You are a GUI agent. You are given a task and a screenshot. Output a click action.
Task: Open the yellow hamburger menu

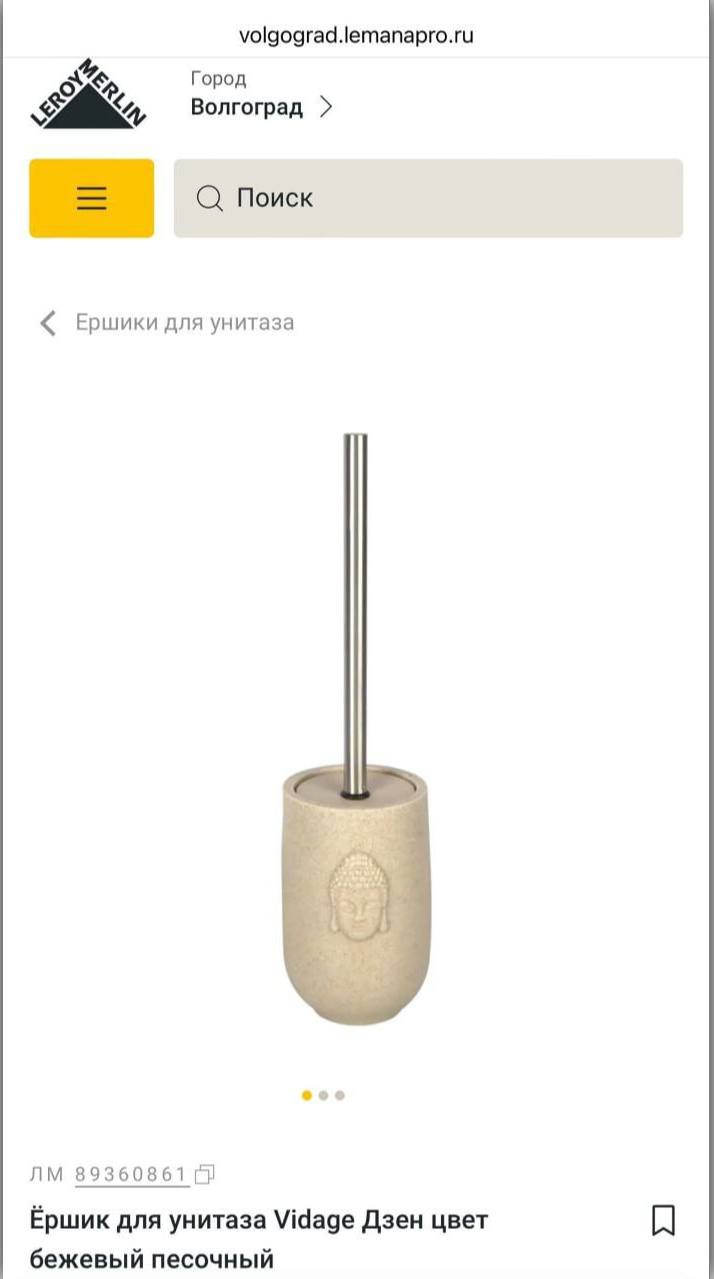tap(91, 198)
